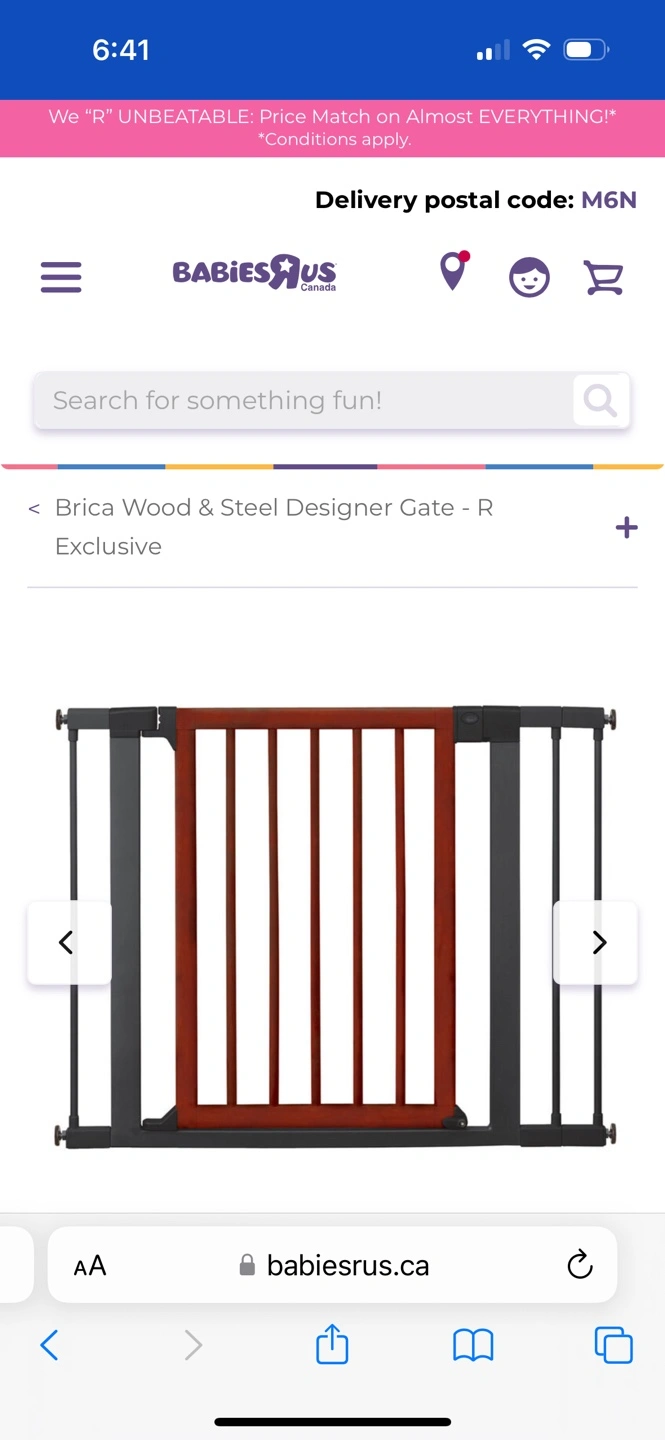Open the hamburger menu
Screen dimensions: 665x1440
61,276
